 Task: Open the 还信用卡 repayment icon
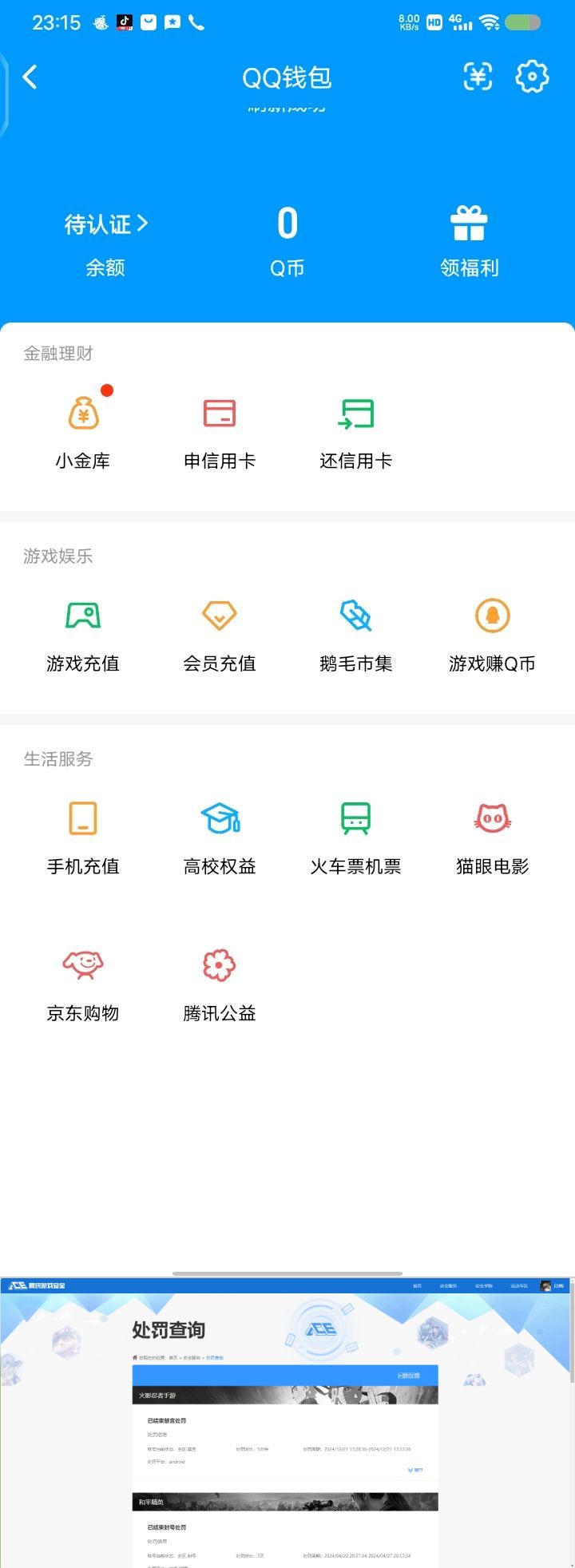tap(355, 414)
